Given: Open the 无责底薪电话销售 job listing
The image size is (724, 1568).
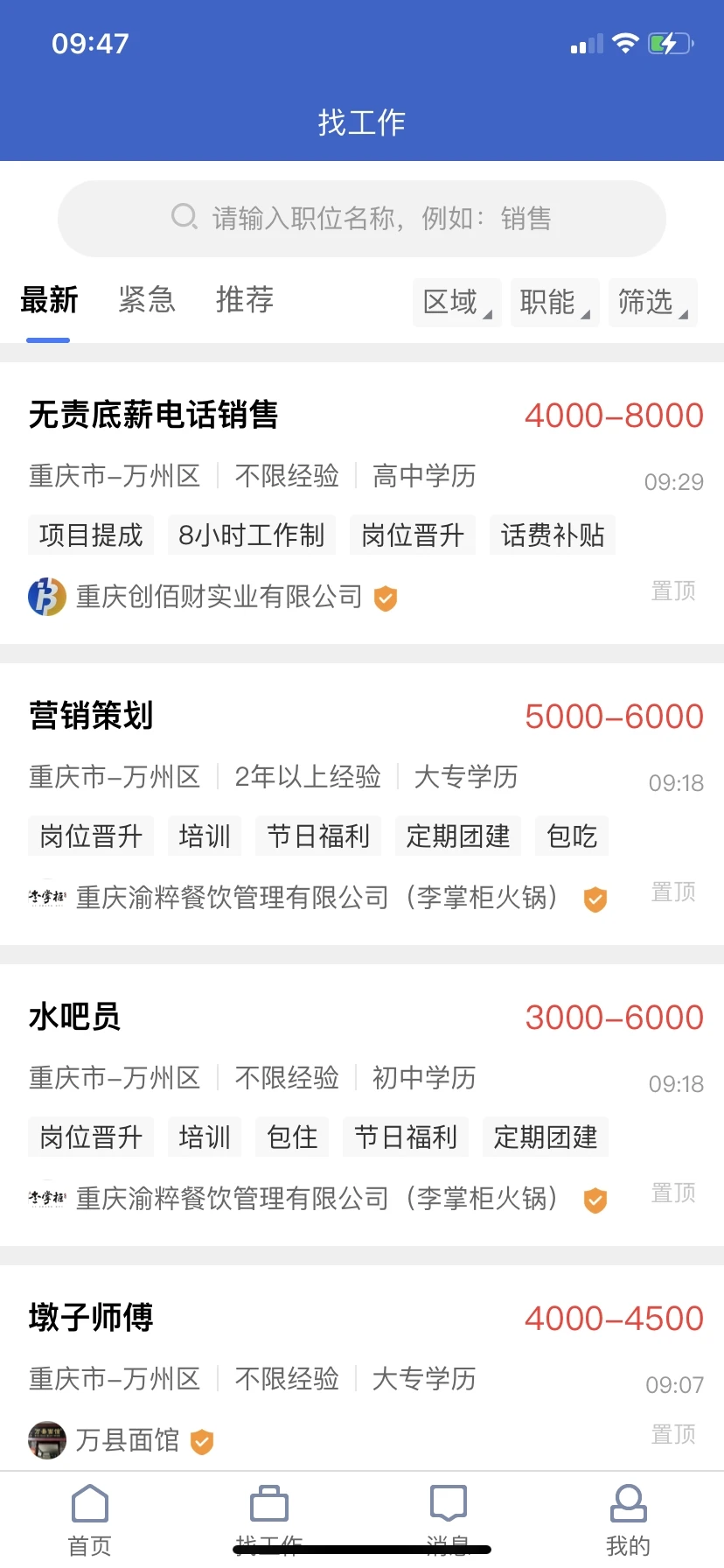Looking at the screenshot, I should [x=152, y=415].
